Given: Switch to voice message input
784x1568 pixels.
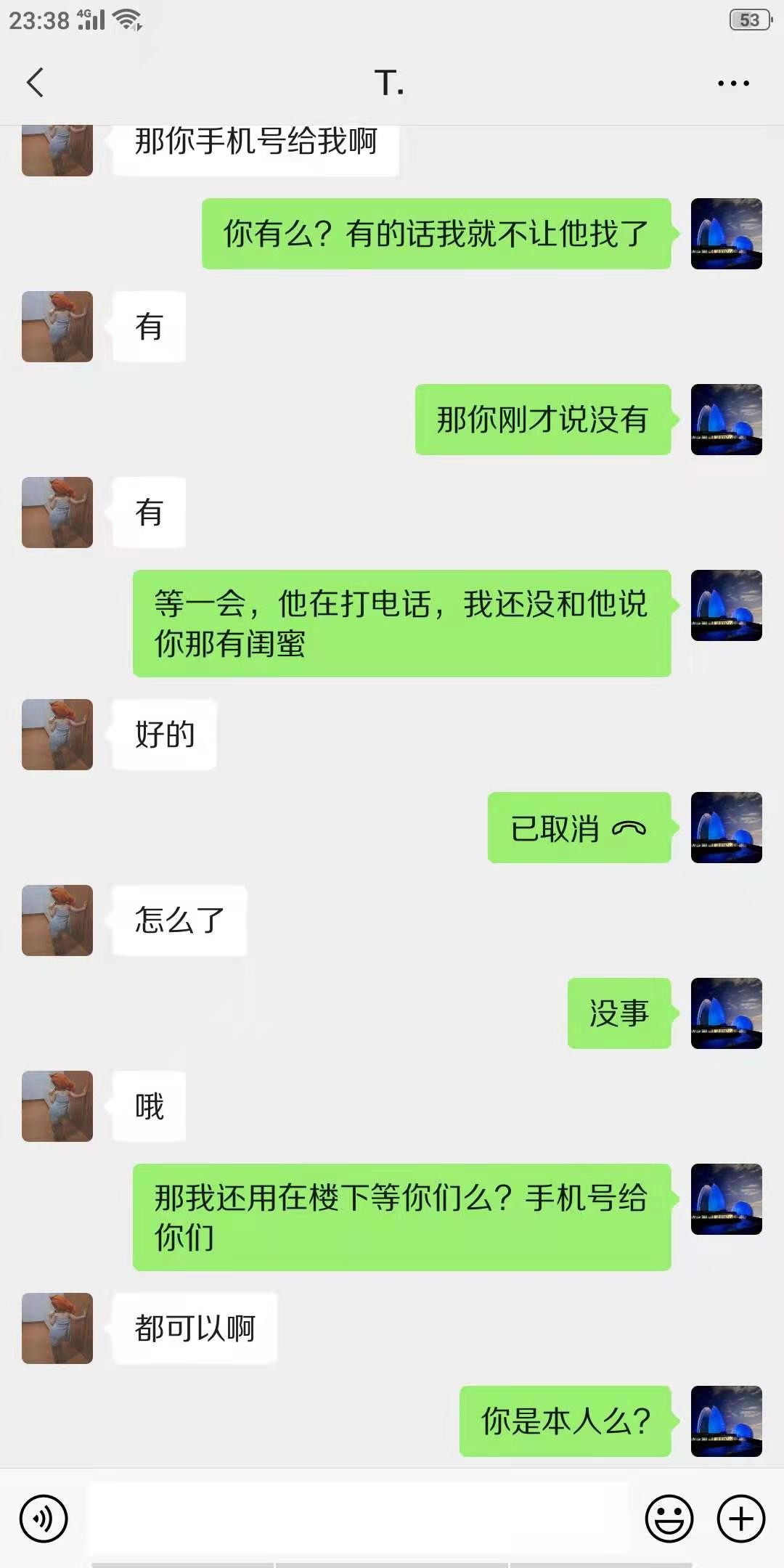Looking at the screenshot, I should [44, 1518].
